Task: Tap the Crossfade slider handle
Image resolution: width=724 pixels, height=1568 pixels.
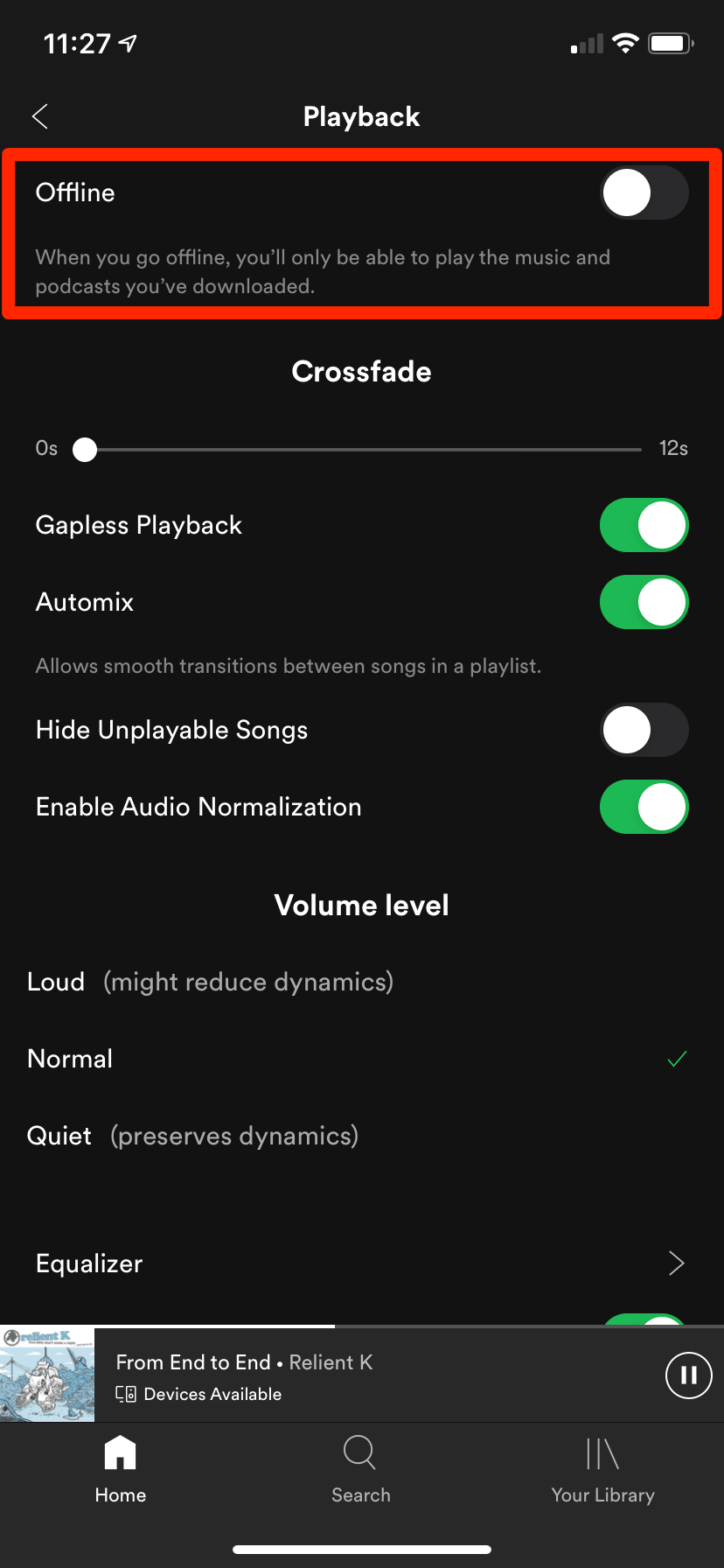Action: [85, 450]
